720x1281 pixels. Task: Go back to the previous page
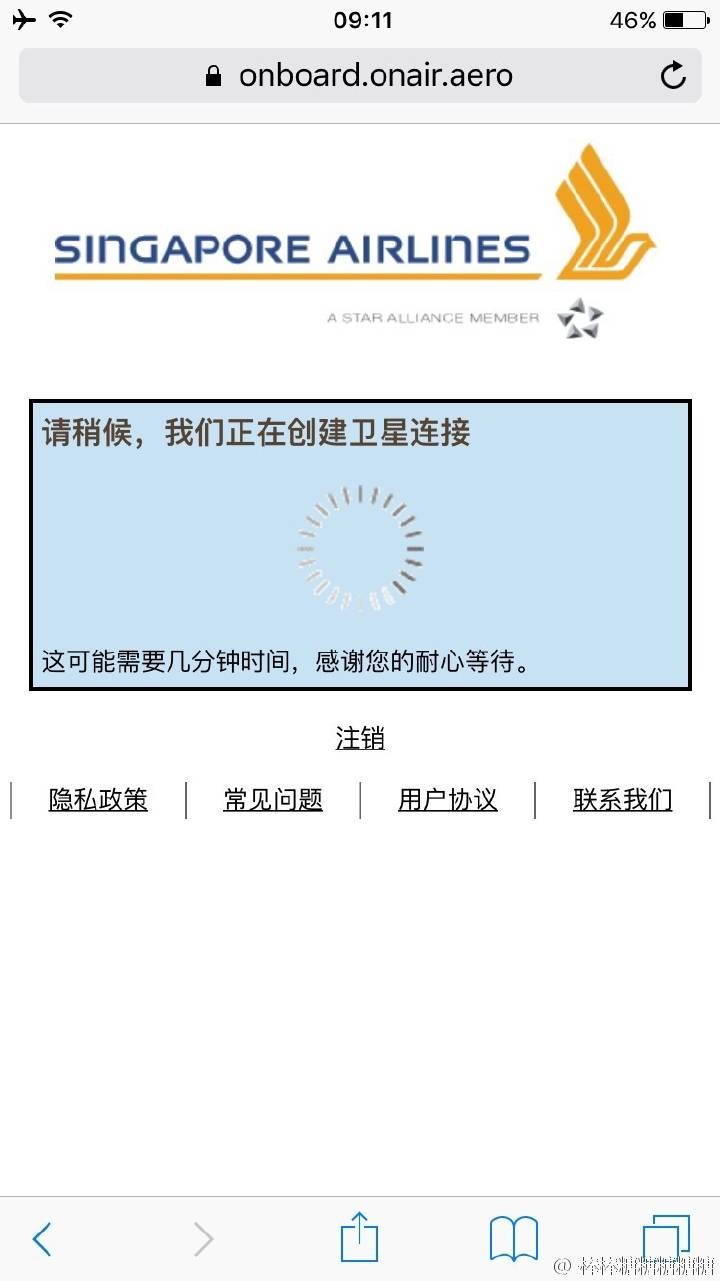tap(41, 1239)
